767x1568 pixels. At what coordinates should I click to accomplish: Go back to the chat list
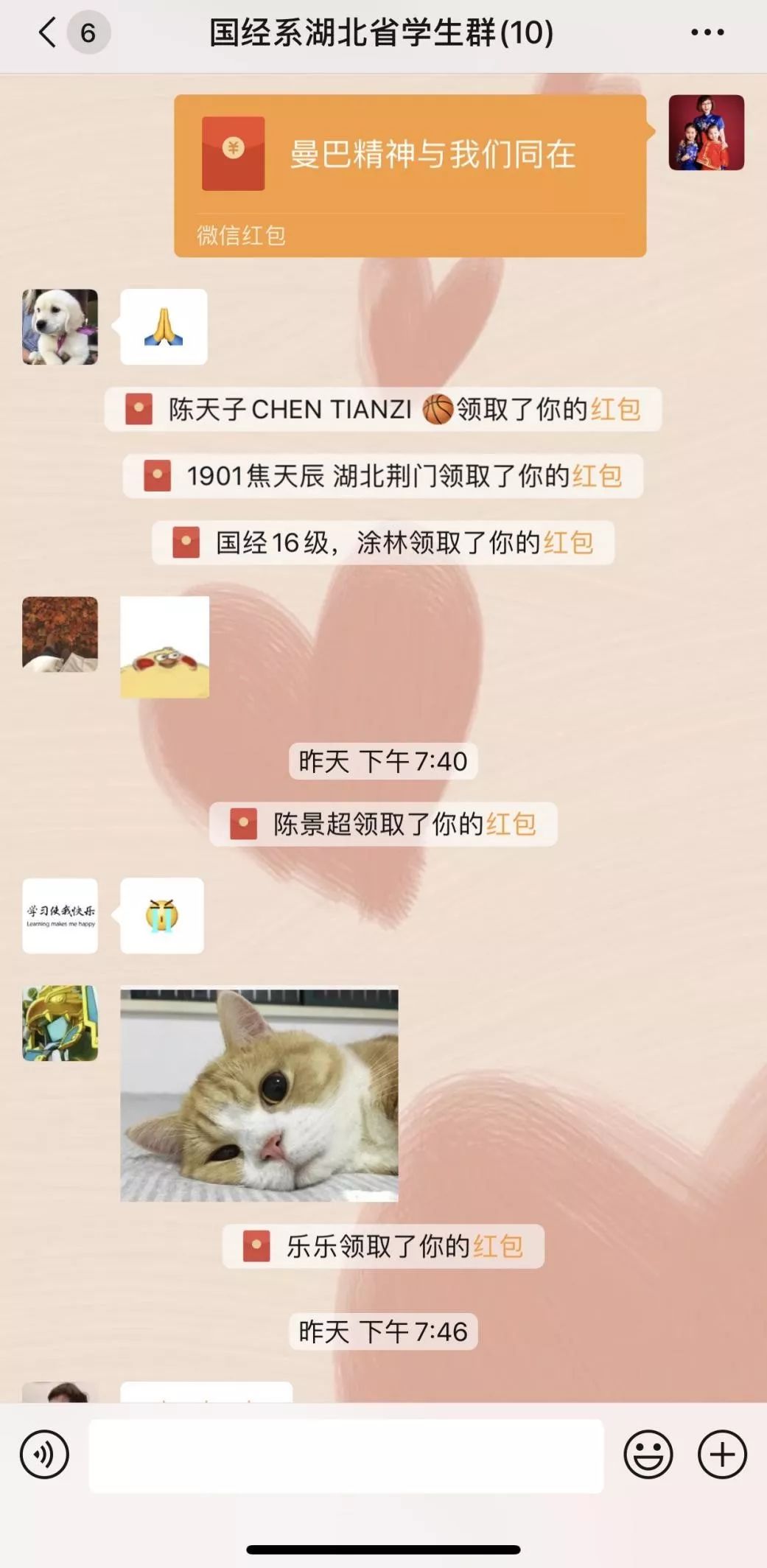[47, 32]
